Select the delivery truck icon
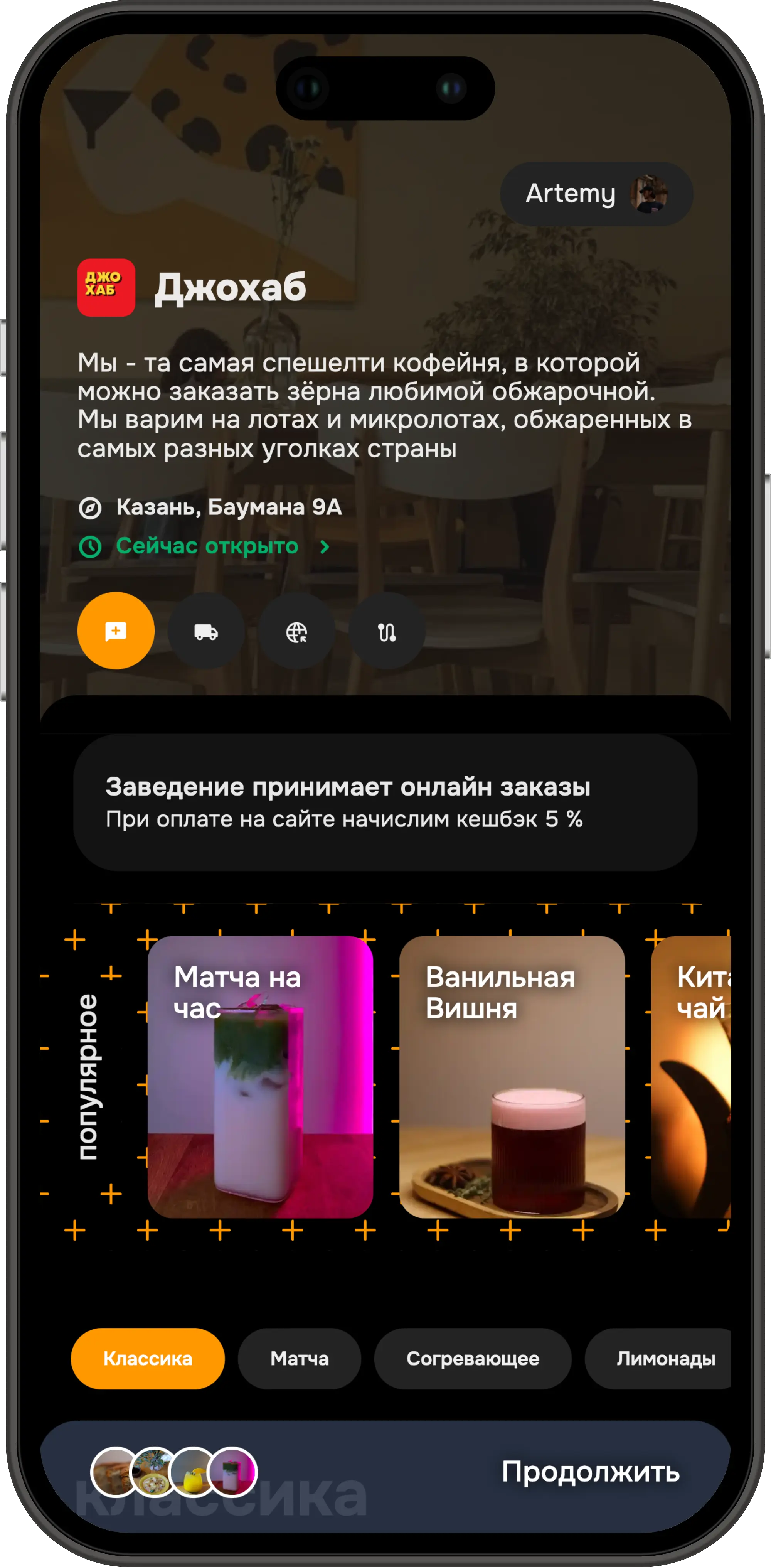 click(x=206, y=631)
